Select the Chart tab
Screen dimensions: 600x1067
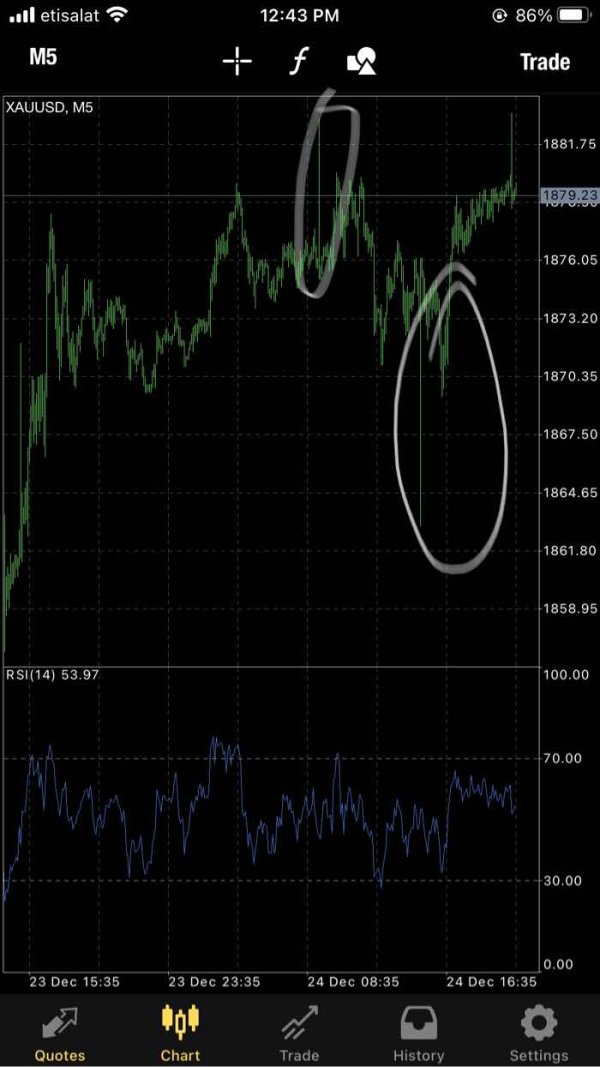pyautogui.click(x=180, y=1033)
